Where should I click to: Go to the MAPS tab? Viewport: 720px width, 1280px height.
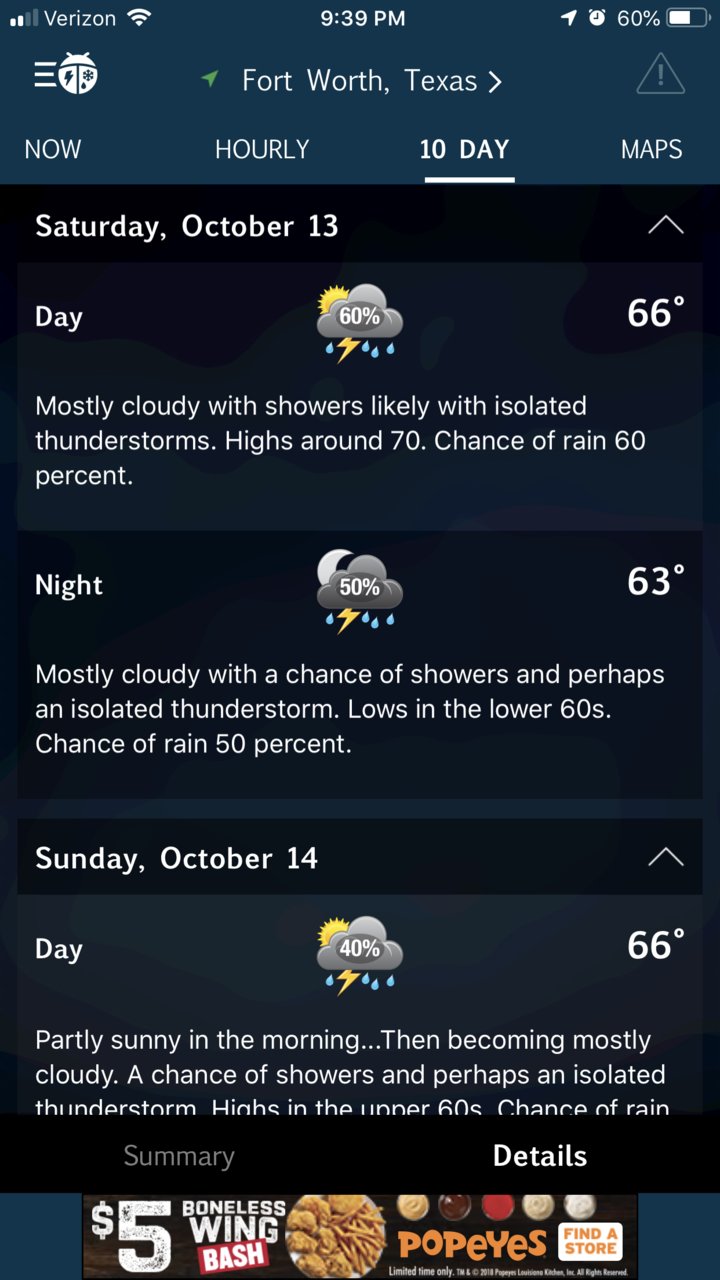click(652, 150)
